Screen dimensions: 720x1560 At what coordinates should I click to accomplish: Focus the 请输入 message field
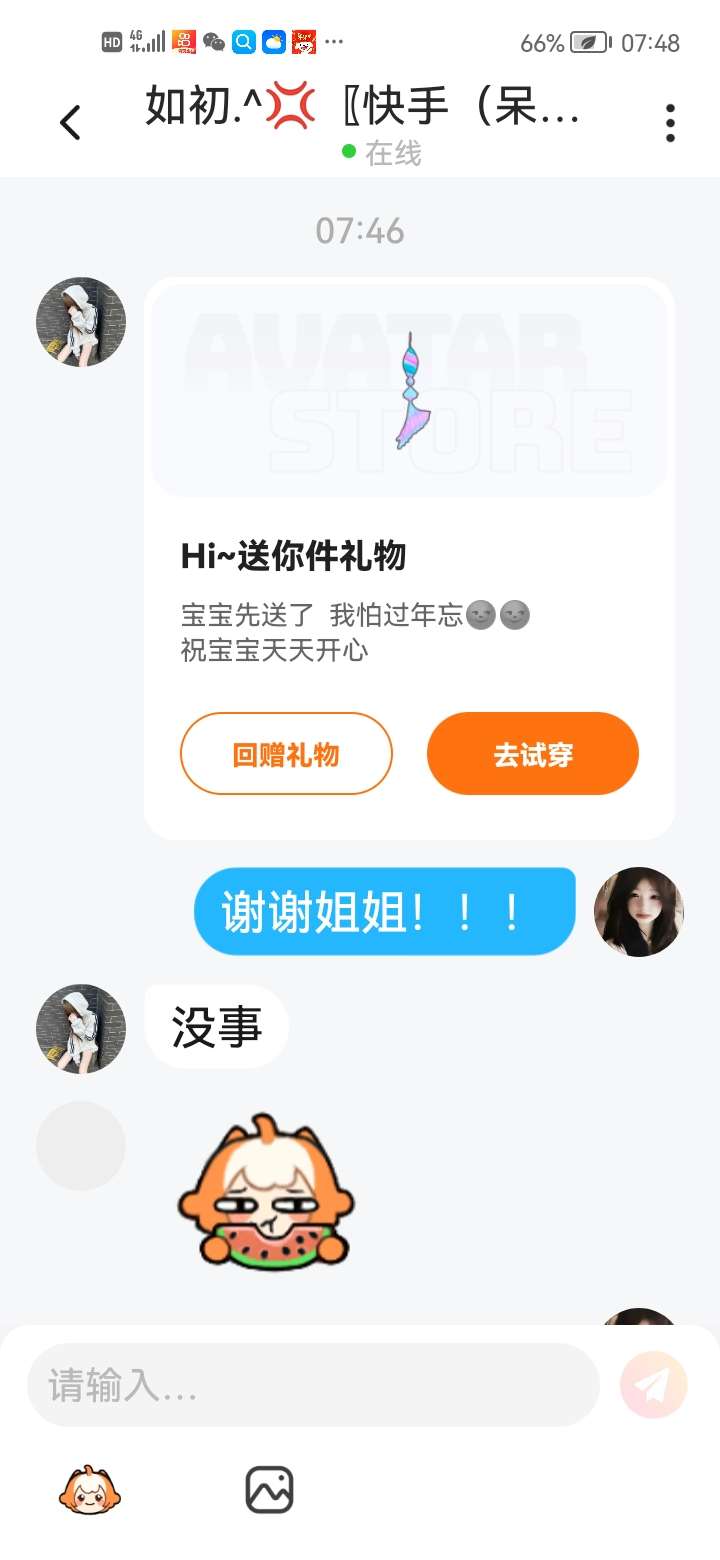(312, 1385)
